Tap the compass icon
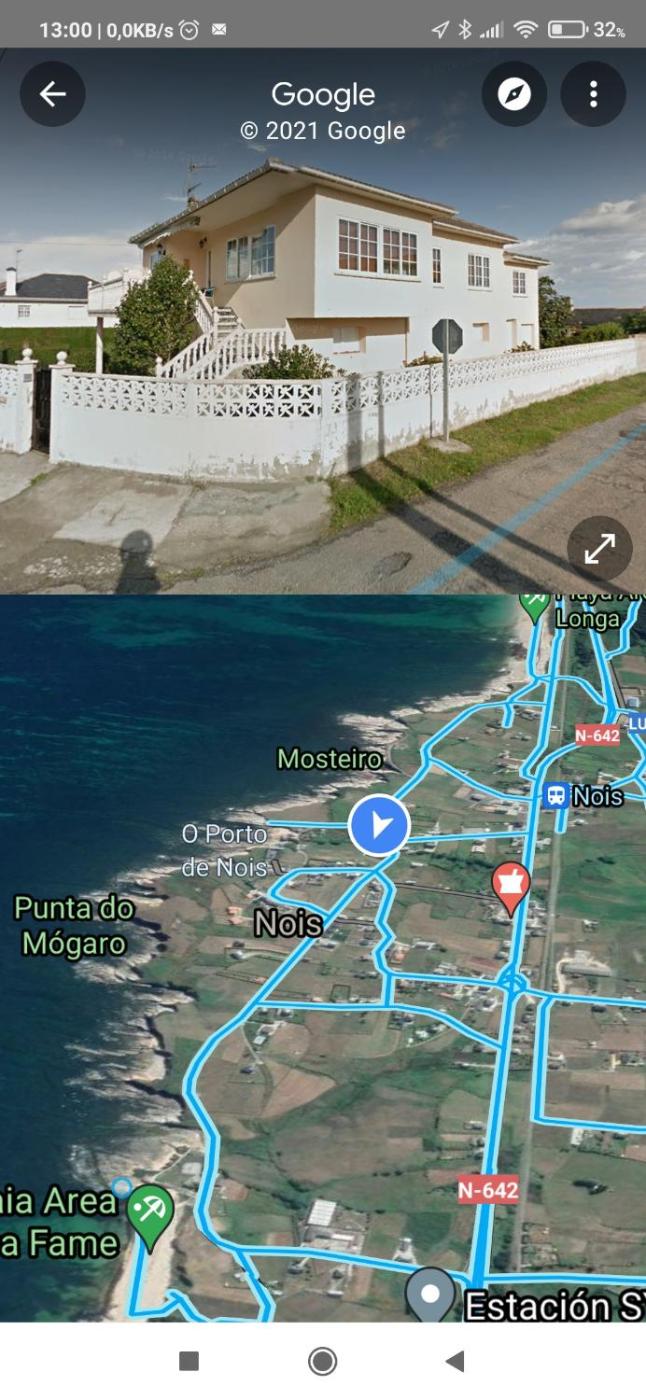Viewport: 646px width, 1400px height. pyautogui.click(x=514, y=94)
